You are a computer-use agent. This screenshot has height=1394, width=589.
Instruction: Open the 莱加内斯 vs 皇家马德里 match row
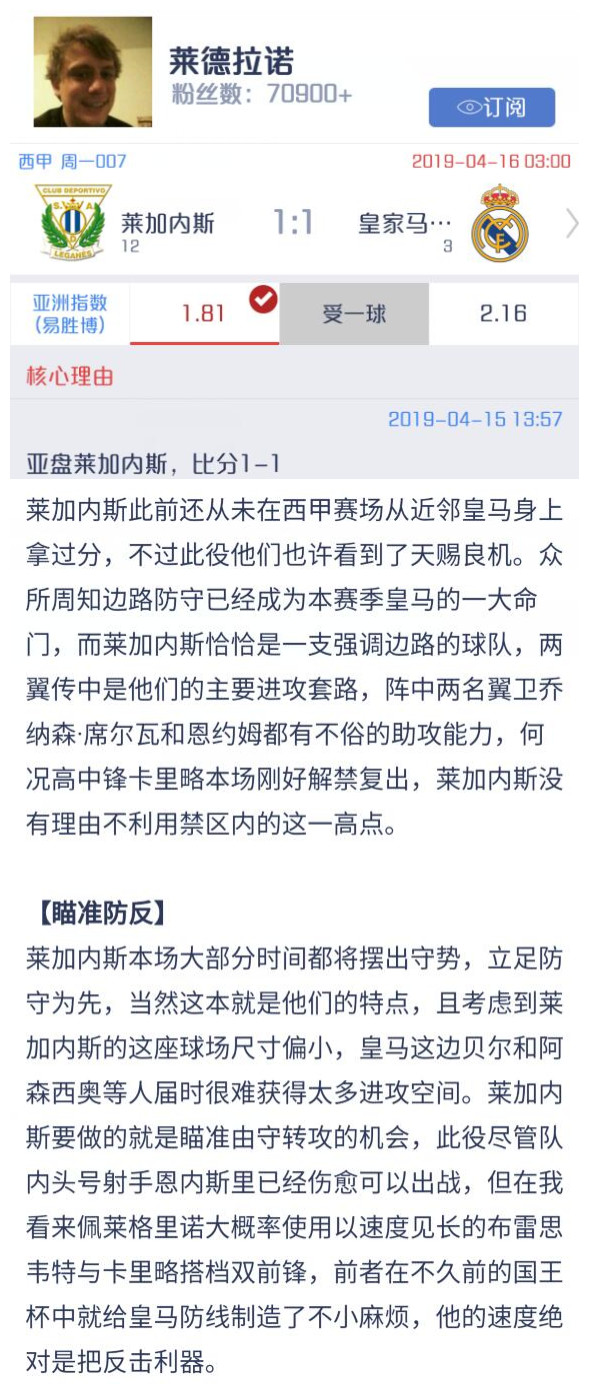click(x=294, y=223)
